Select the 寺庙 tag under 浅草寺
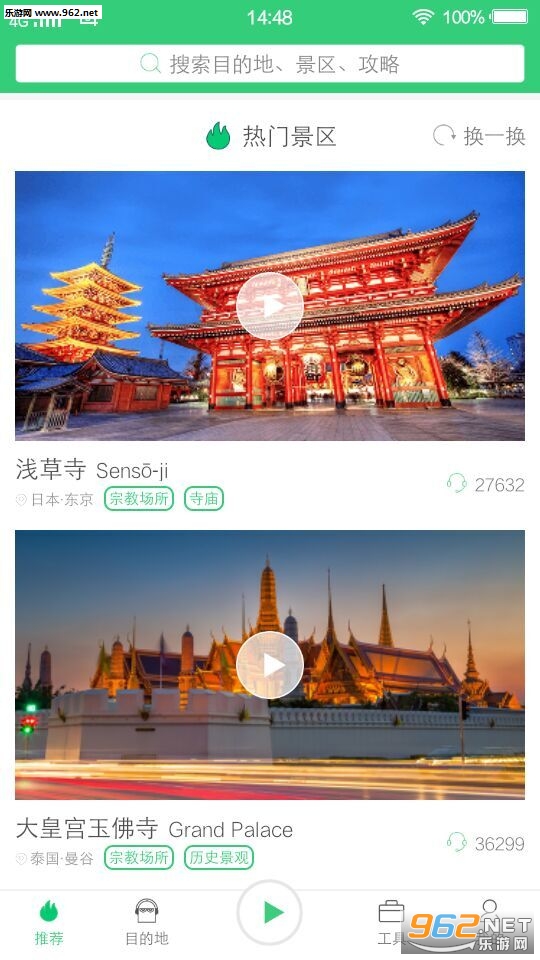 (x=204, y=498)
